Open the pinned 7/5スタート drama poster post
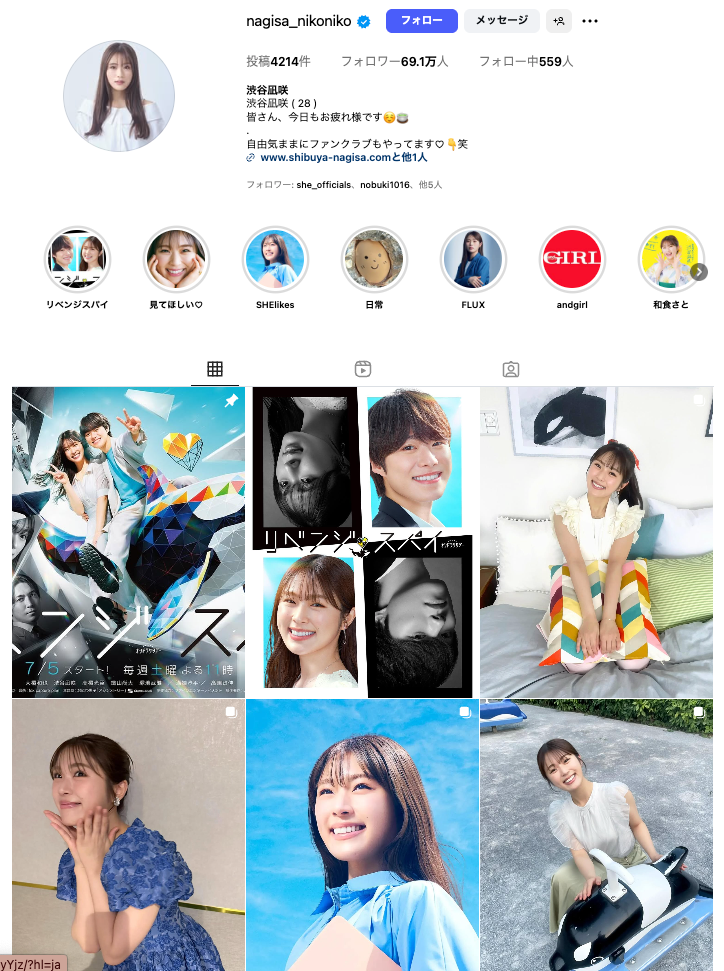 click(x=128, y=541)
